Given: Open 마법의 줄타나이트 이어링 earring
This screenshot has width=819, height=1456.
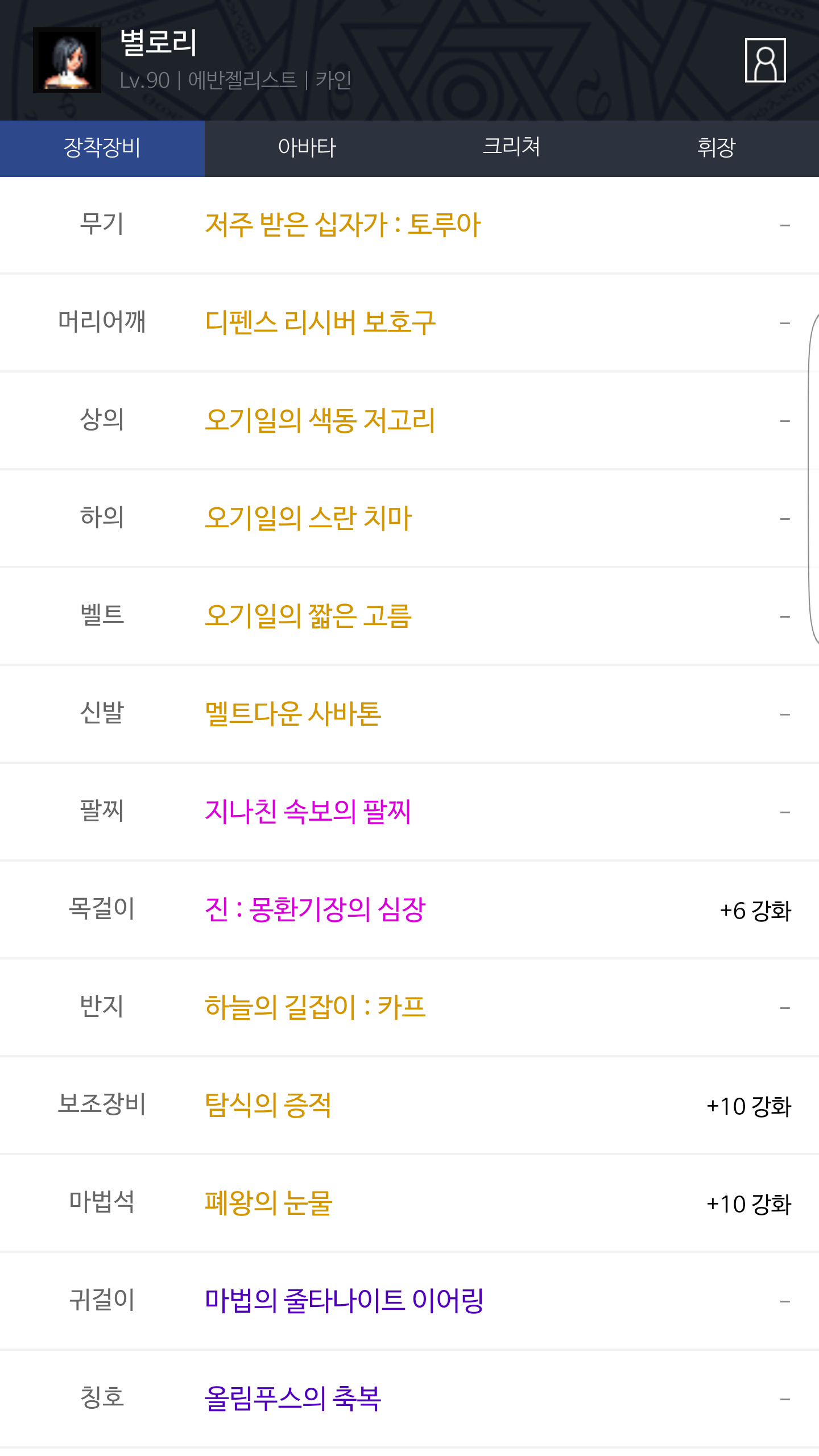Looking at the screenshot, I should [x=344, y=1301].
